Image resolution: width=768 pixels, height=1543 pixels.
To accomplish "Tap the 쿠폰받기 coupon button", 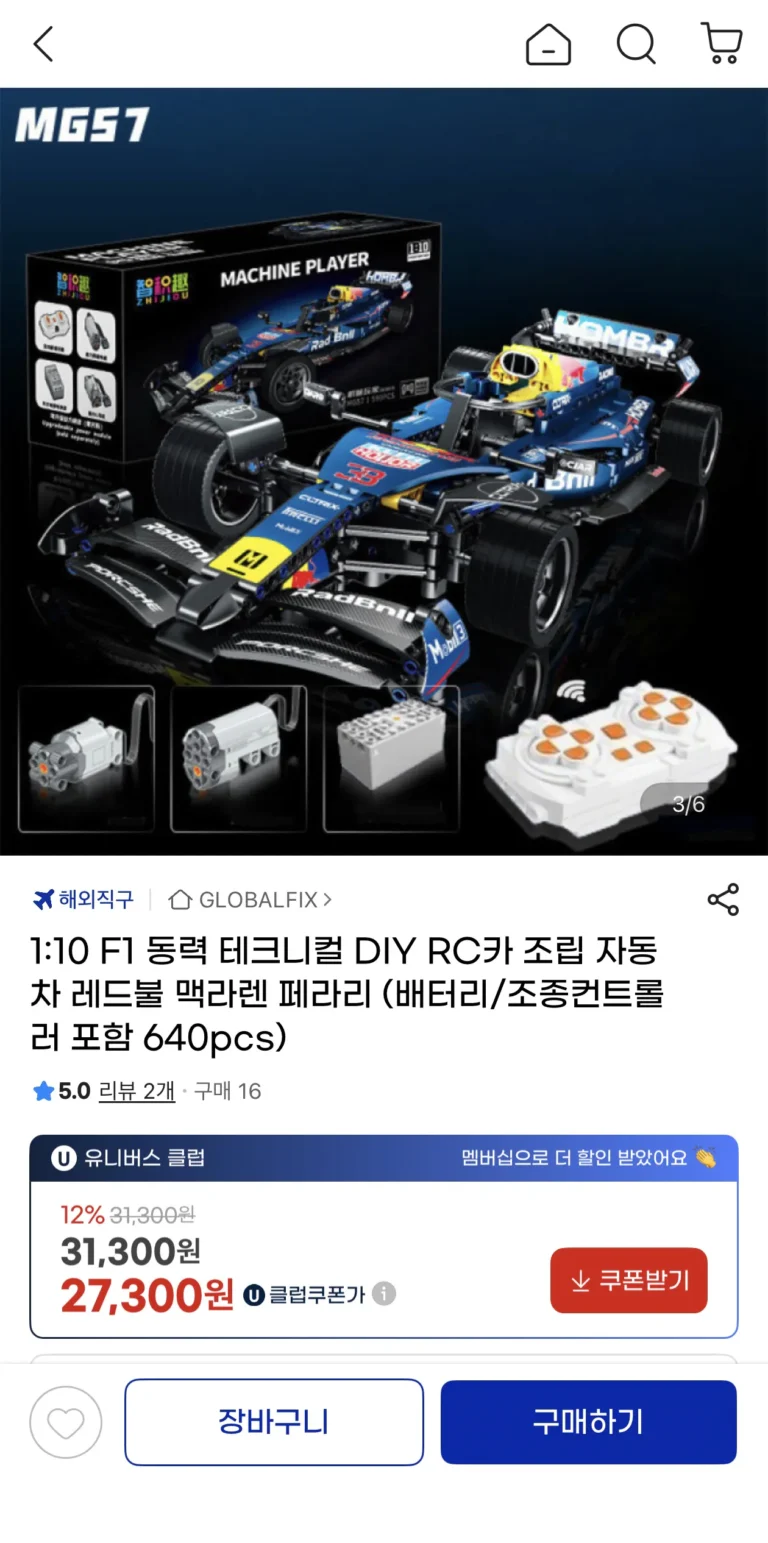I will point(628,1280).
